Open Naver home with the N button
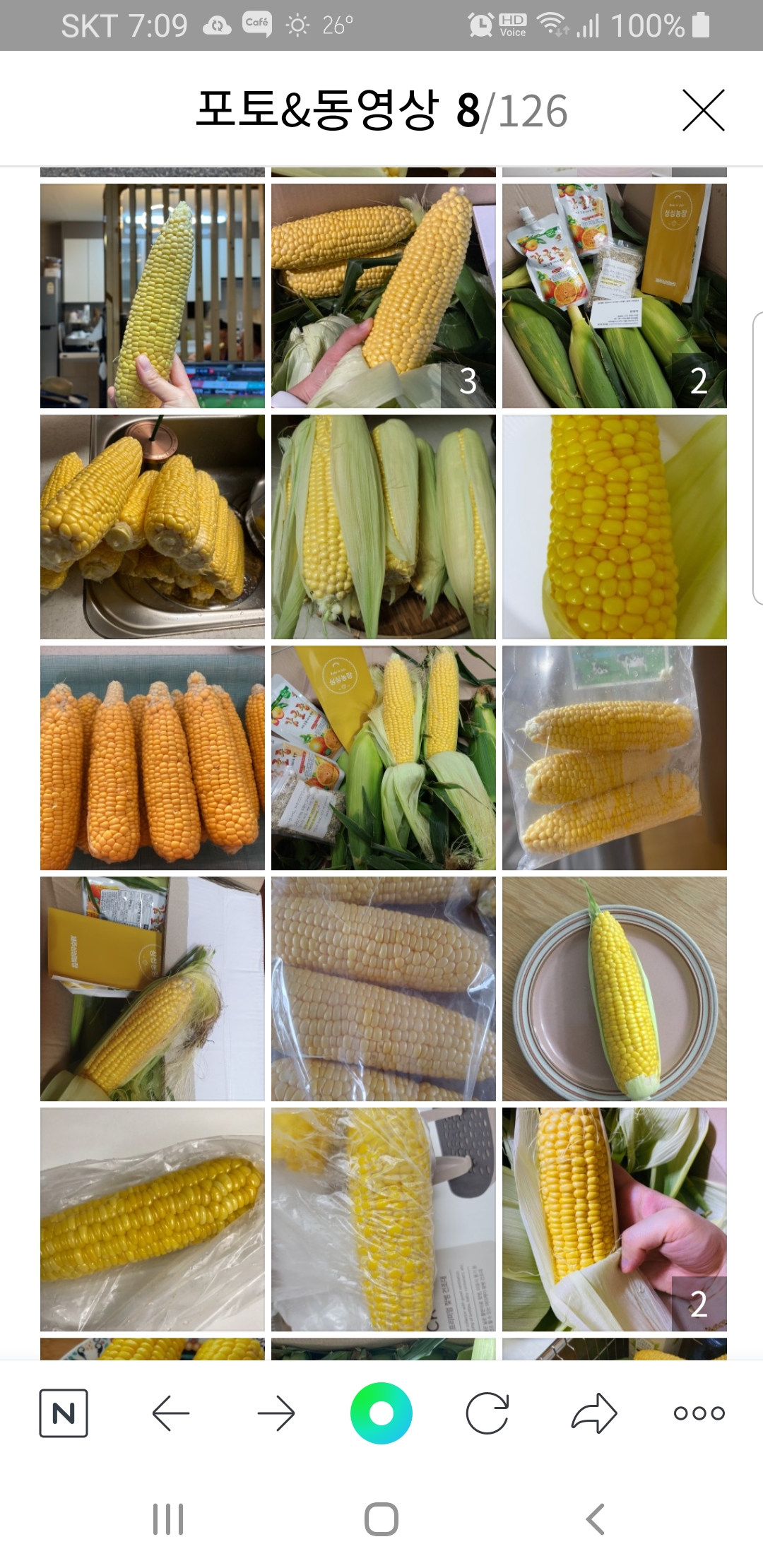Image resolution: width=763 pixels, height=1568 pixels. point(64,1413)
